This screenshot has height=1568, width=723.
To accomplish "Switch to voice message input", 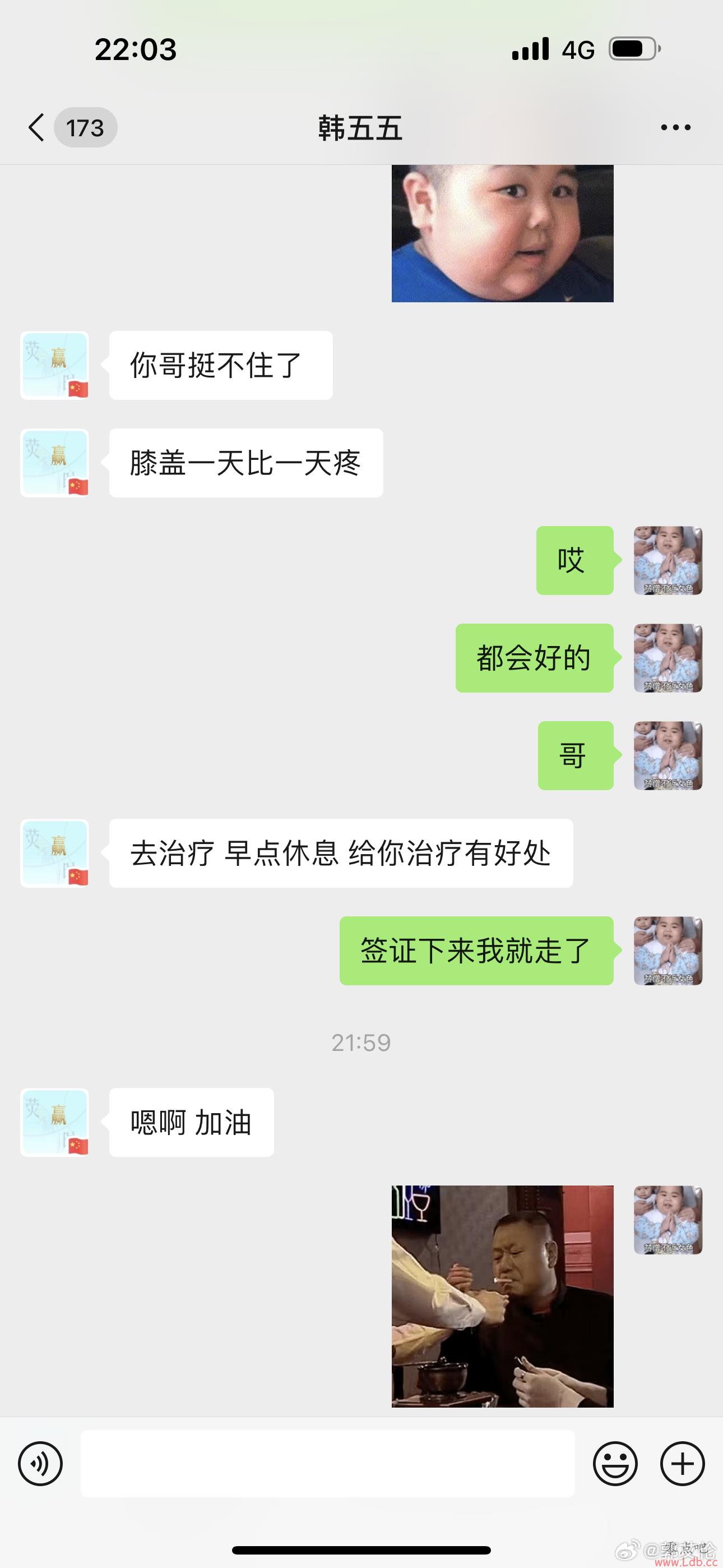I will (40, 1464).
